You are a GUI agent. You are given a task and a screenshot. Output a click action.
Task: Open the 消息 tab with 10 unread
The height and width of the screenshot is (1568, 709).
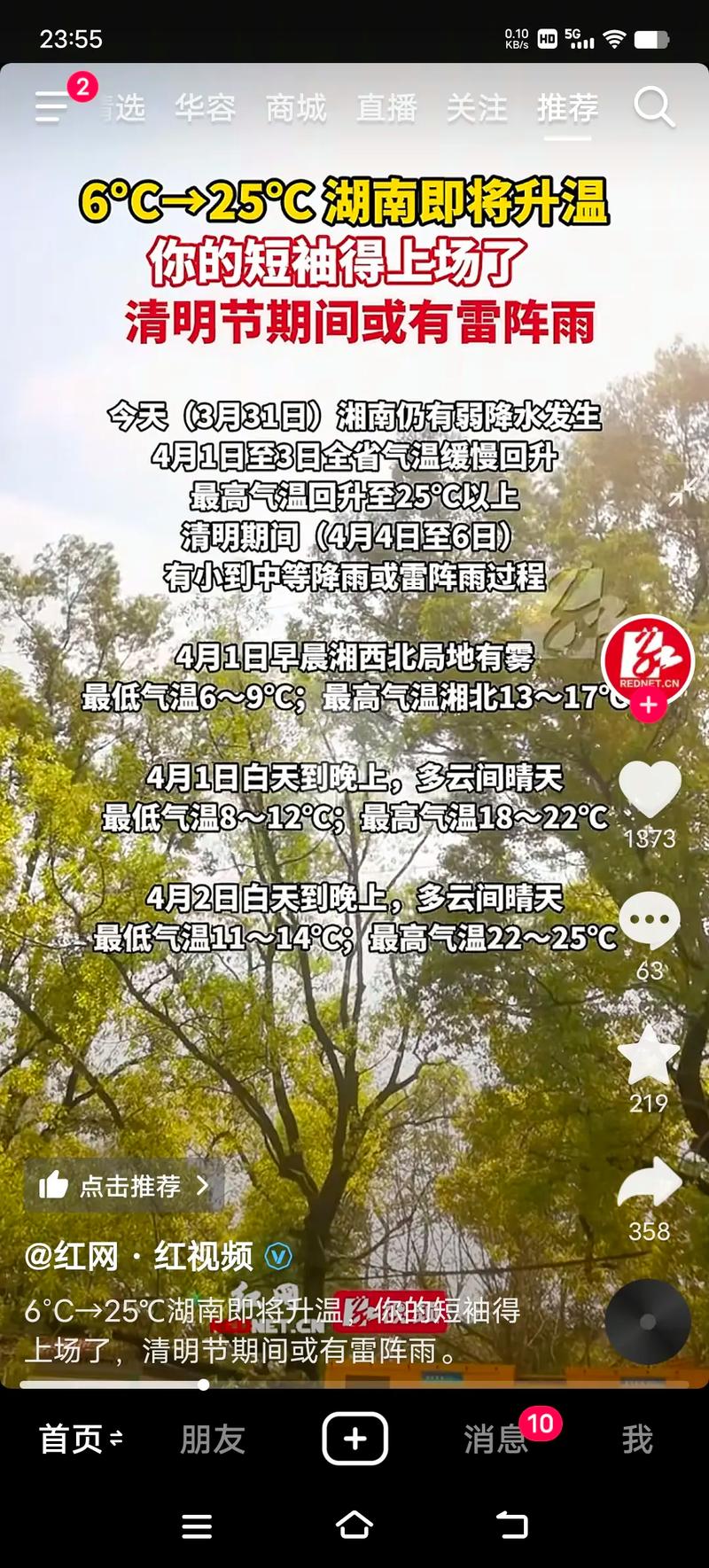tap(495, 1439)
